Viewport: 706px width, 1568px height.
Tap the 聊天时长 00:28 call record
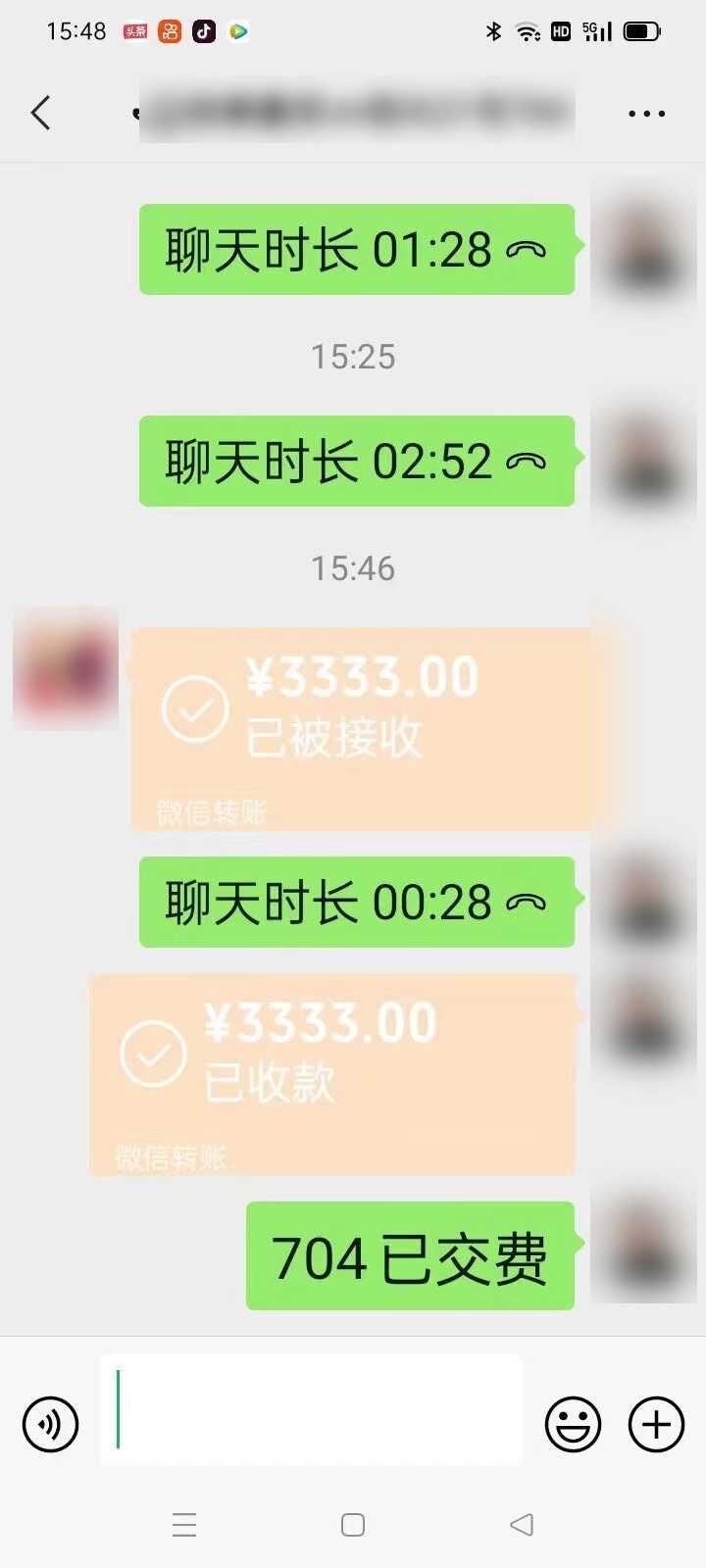click(x=356, y=903)
